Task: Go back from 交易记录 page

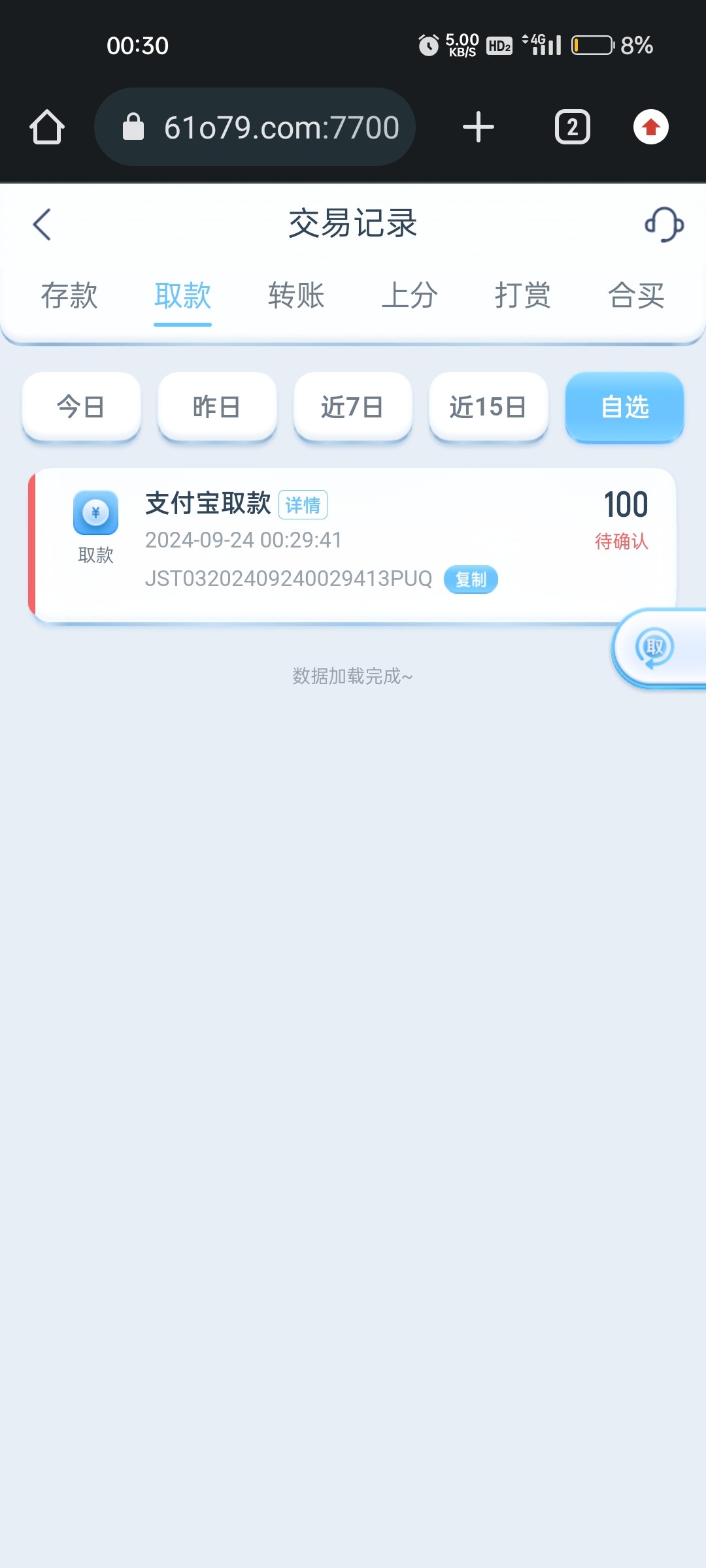Action: [x=42, y=224]
